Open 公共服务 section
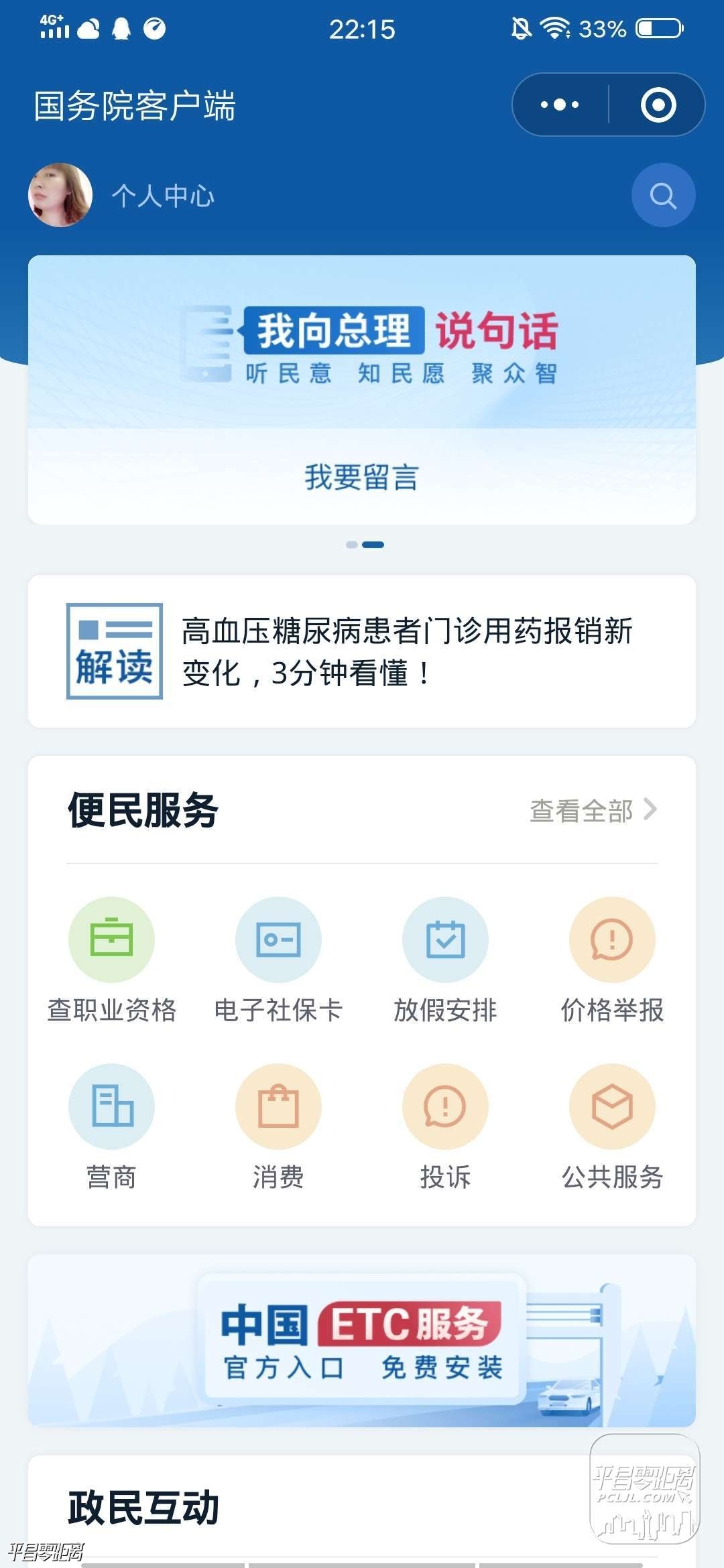The width and height of the screenshot is (724, 1568). click(x=612, y=1106)
